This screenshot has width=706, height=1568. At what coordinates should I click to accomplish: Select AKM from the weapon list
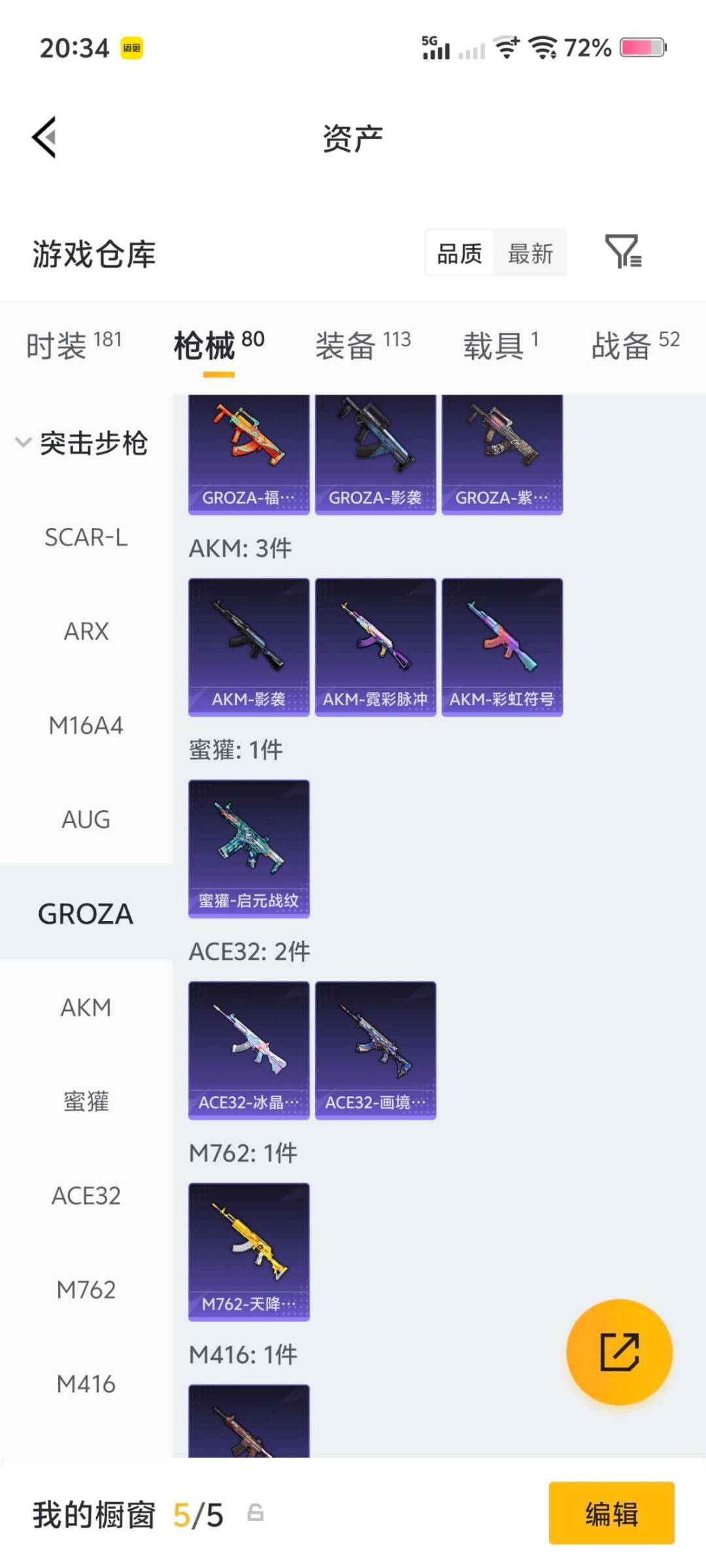(86, 1008)
